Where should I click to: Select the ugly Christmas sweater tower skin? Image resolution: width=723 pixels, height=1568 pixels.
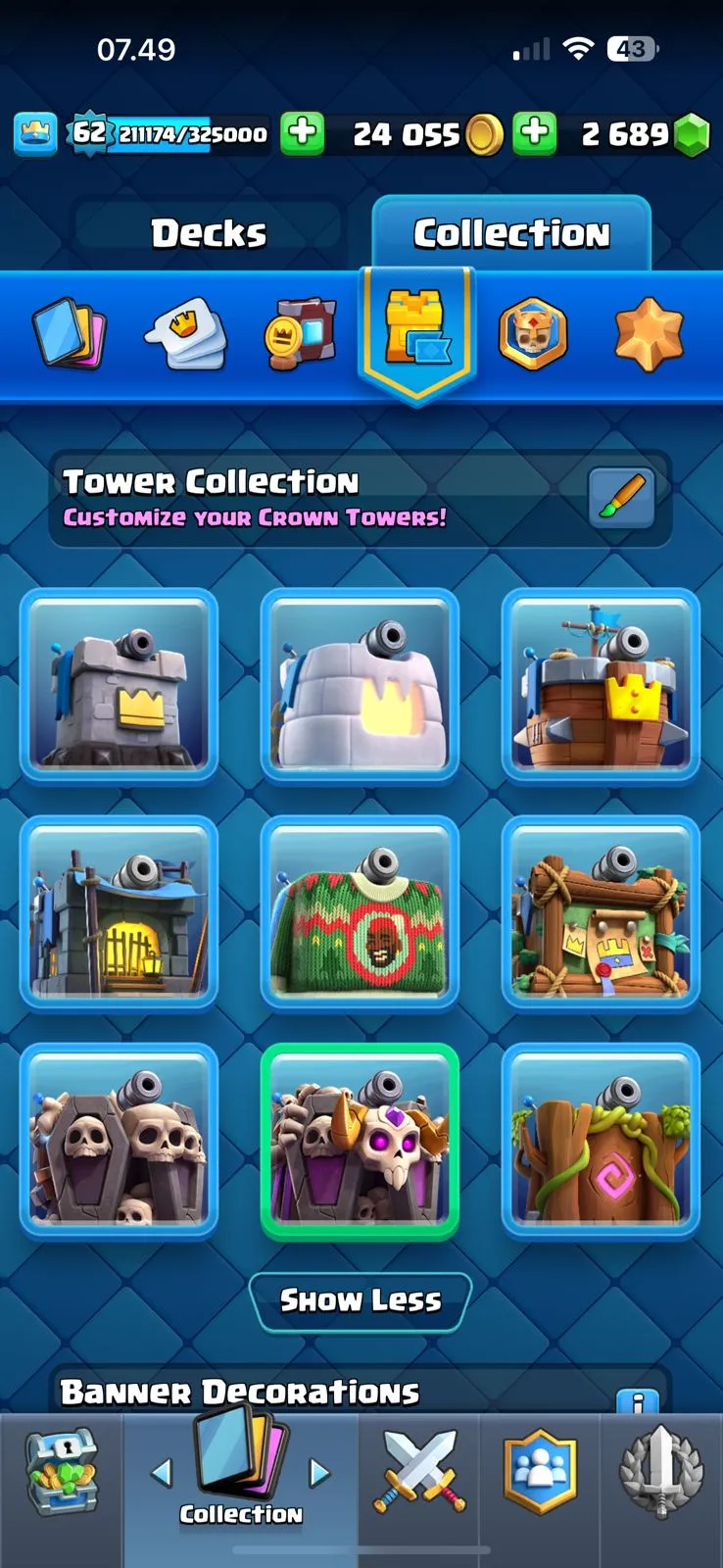[360, 912]
